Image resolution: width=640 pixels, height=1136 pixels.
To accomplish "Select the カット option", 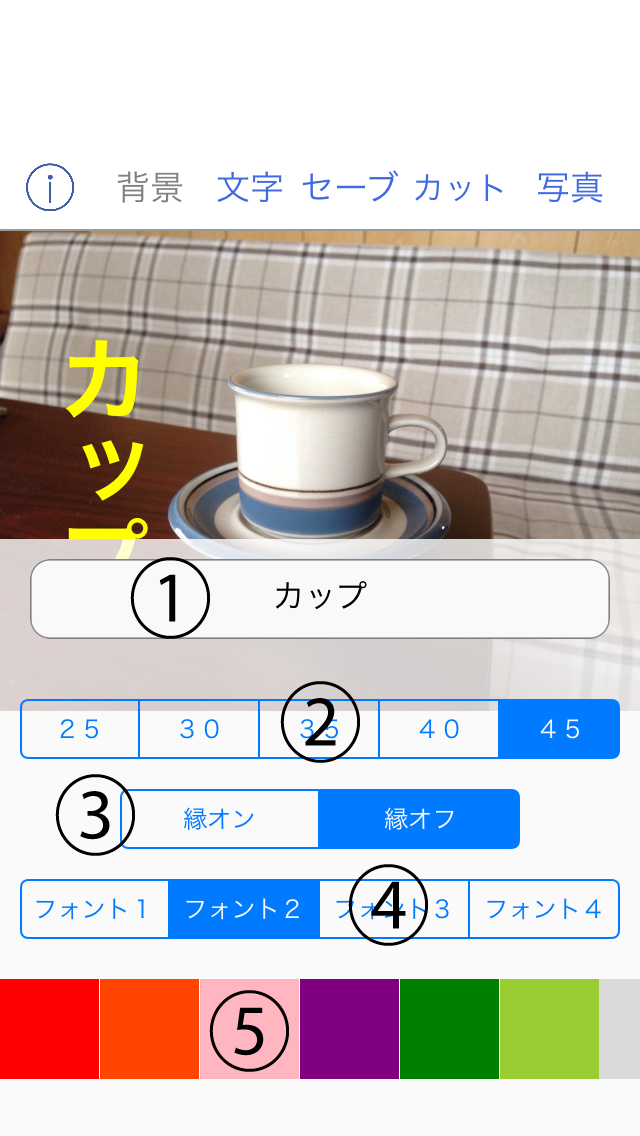I will coord(459,187).
